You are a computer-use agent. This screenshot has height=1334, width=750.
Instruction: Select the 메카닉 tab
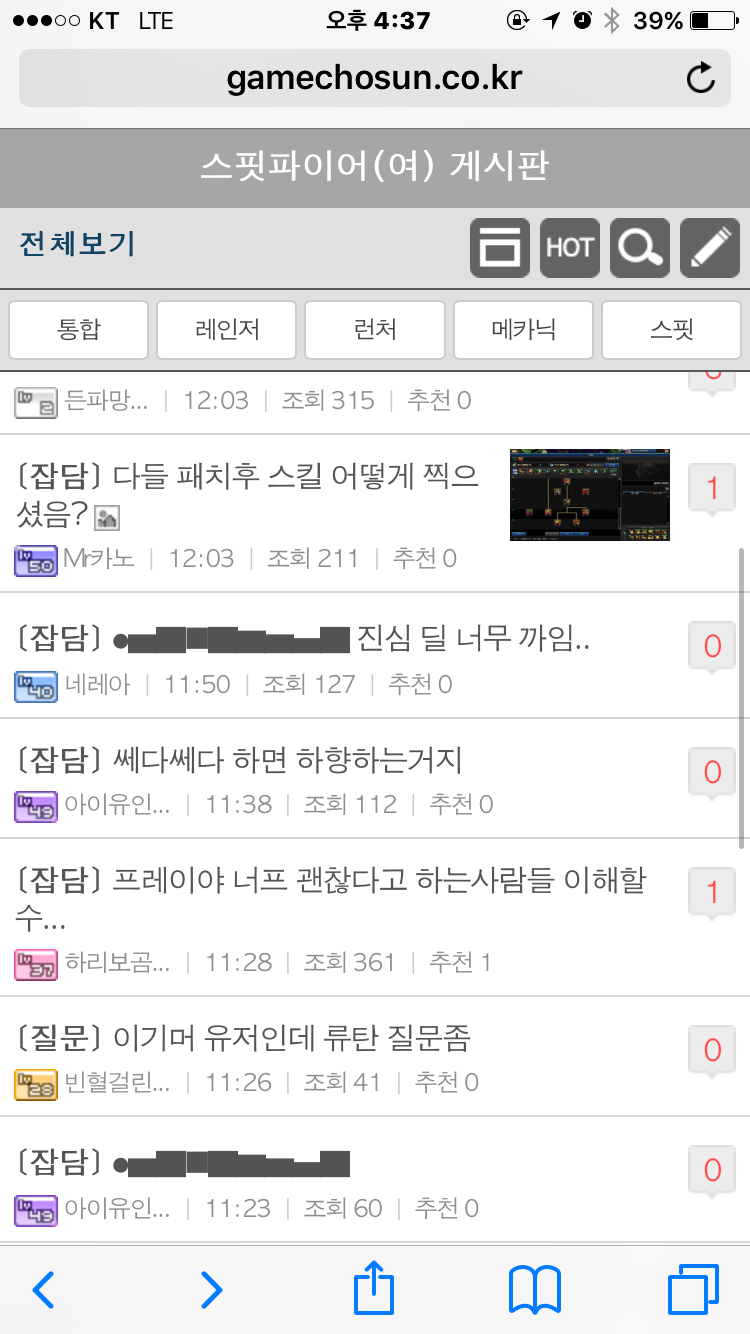tap(523, 329)
